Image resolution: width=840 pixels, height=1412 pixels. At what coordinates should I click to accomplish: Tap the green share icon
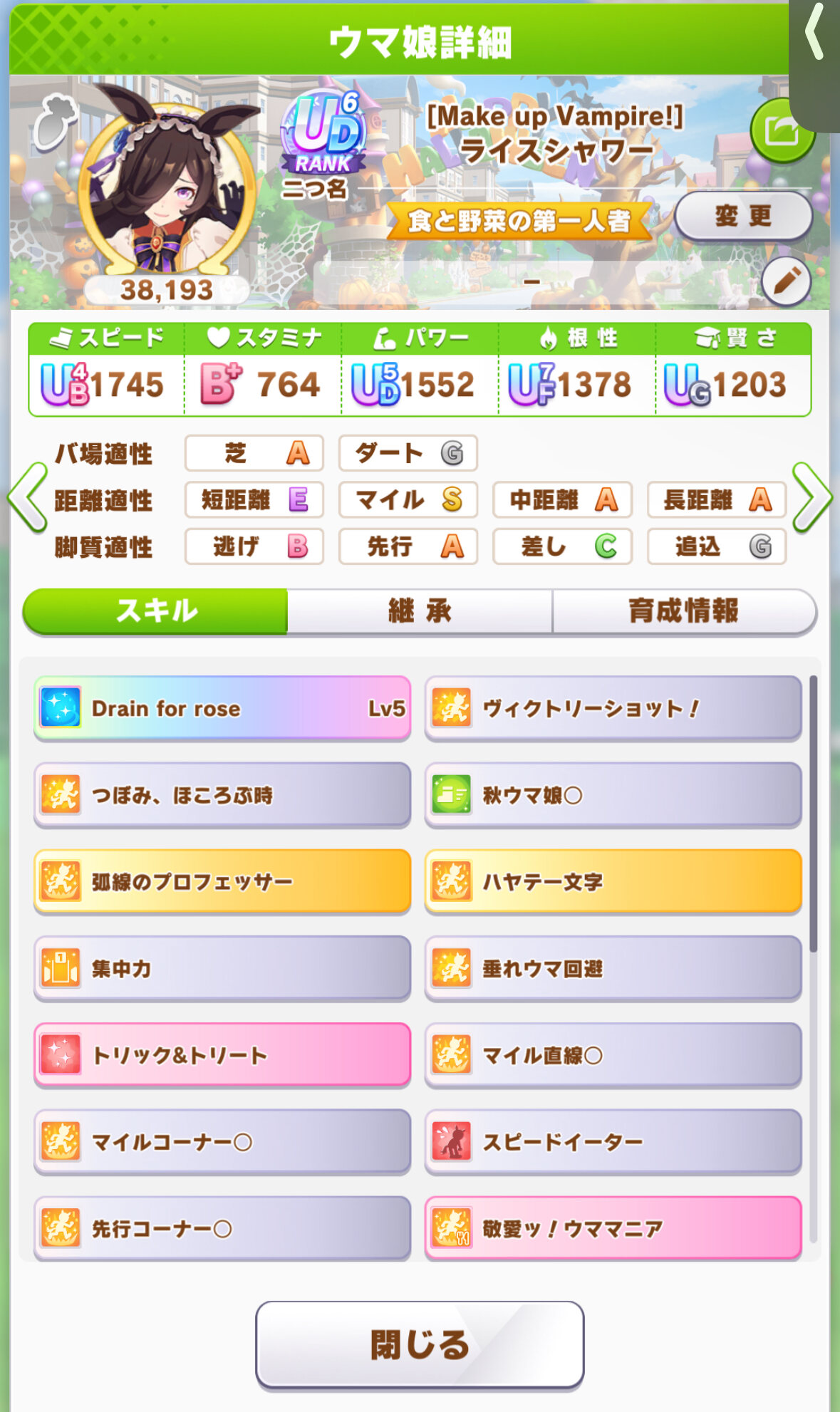pyautogui.click(x=781, y=132)
